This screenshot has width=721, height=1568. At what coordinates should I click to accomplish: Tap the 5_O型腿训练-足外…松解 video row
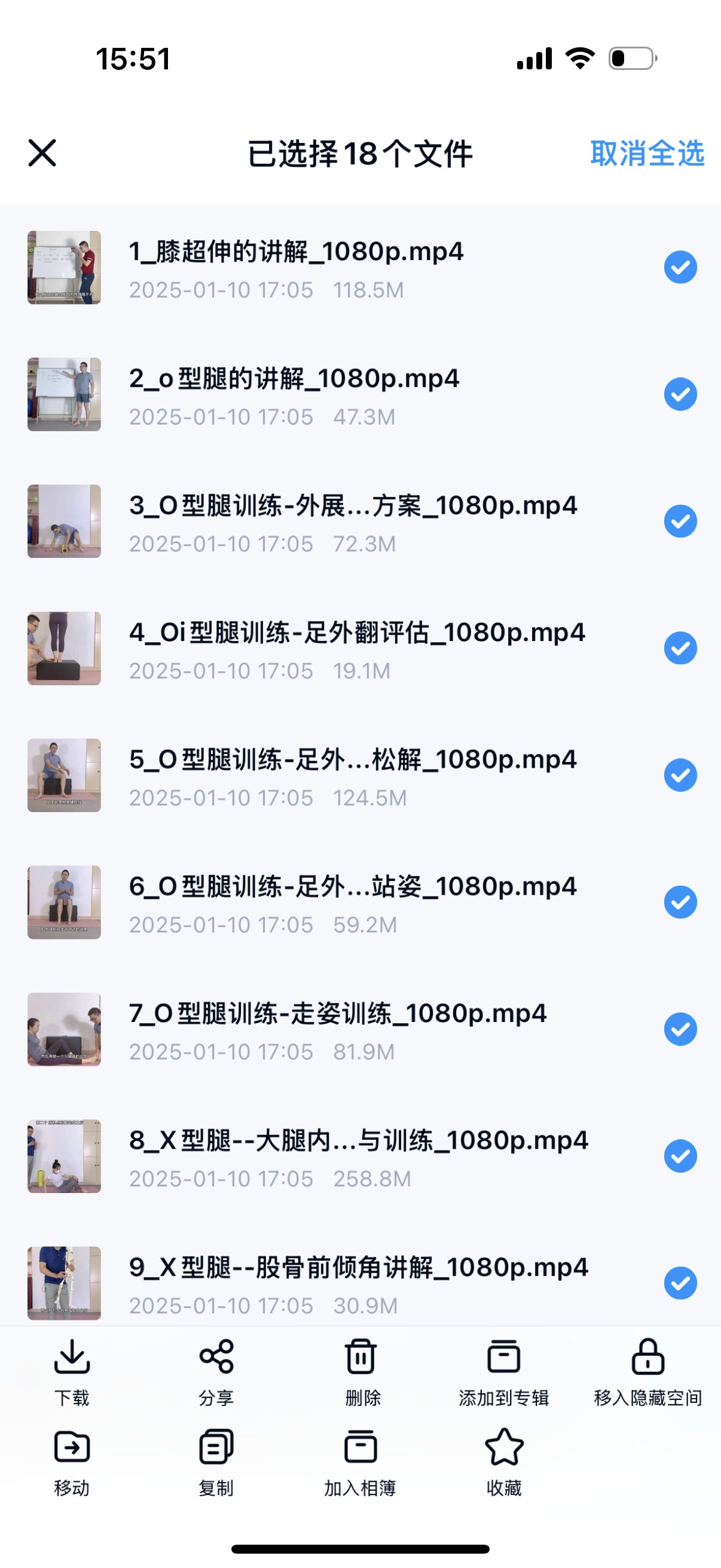353,776
